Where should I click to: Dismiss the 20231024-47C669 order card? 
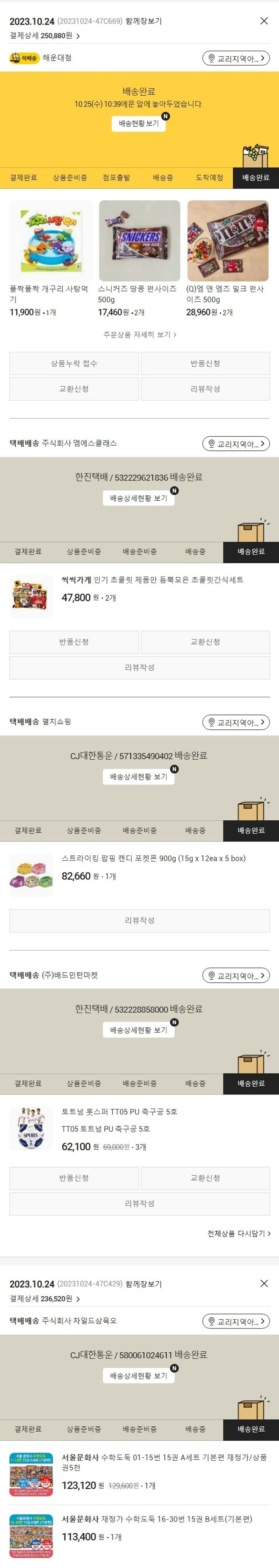[x=264, y=21]
